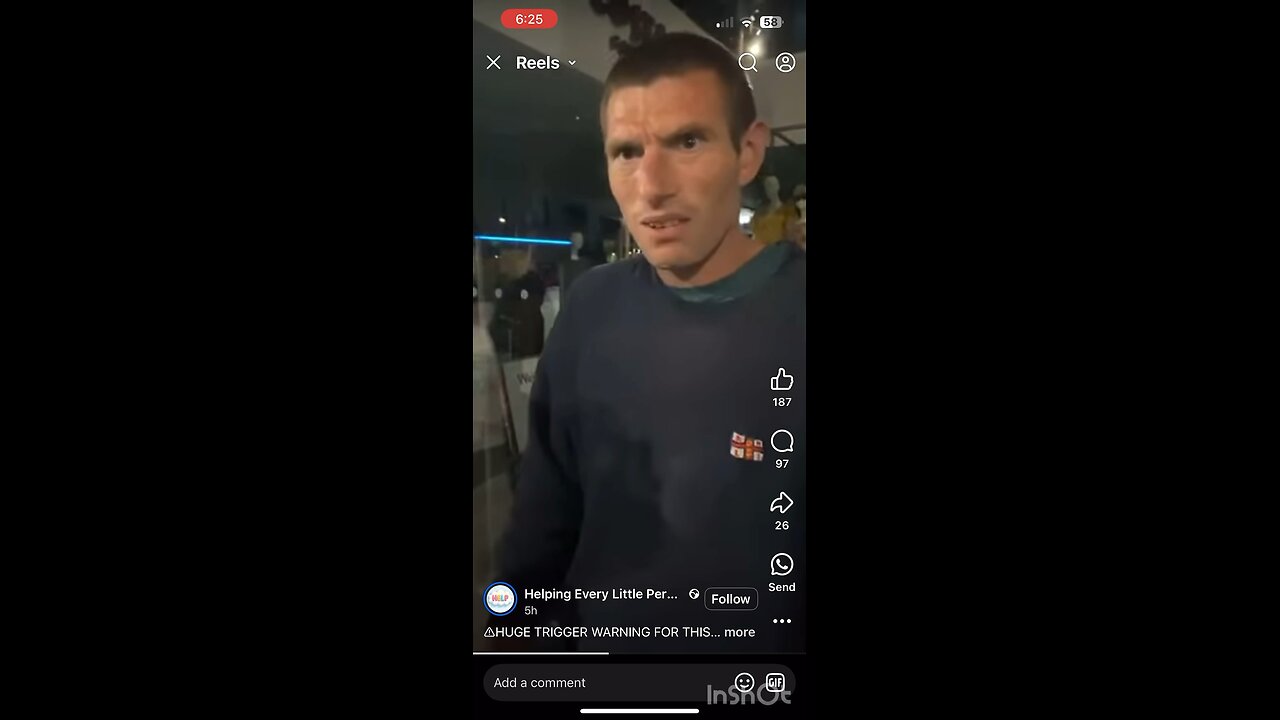Open Helping Every Little Per... page
This screenshot has width=1280, height=720.
pyautogui.click(x=600, y=594)
